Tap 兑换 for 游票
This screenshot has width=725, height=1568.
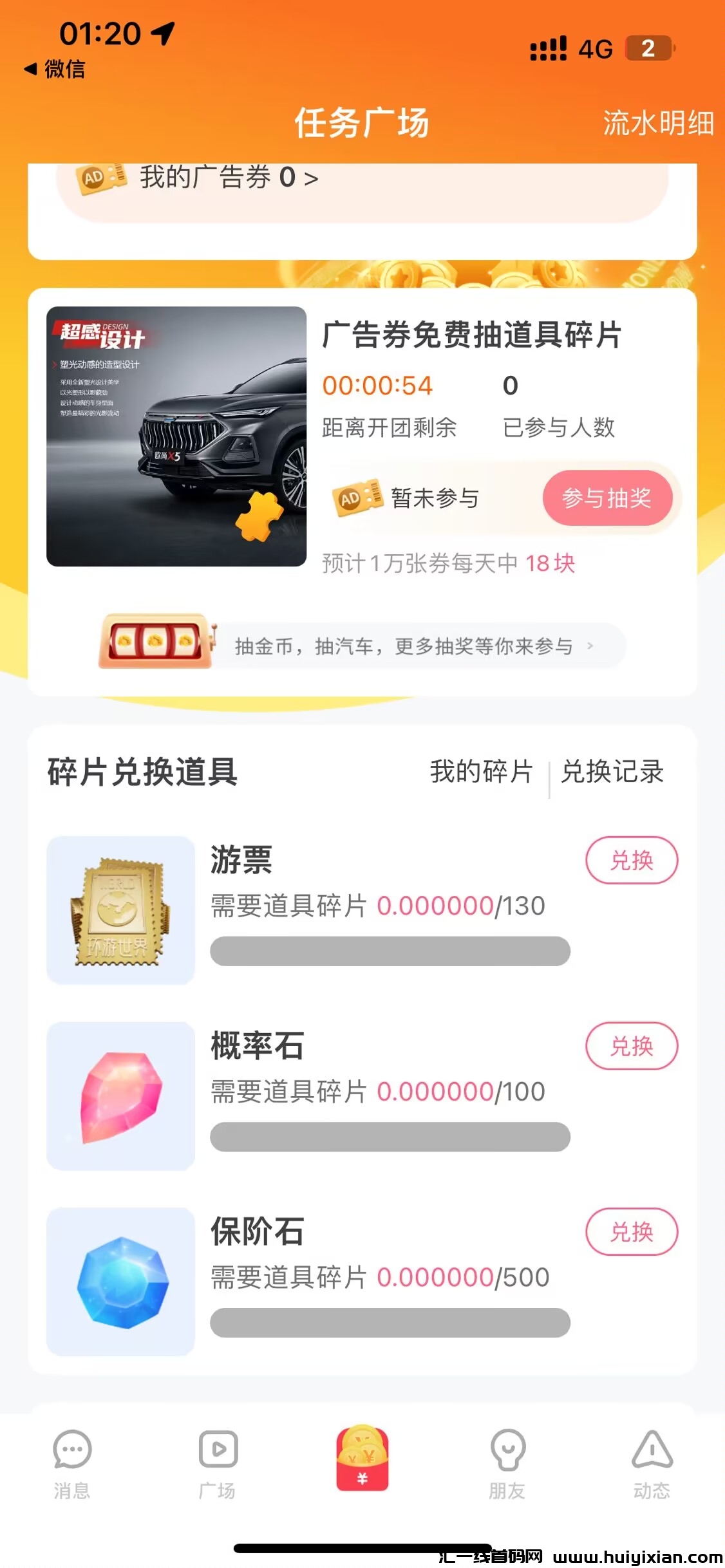tap(631, 860)
